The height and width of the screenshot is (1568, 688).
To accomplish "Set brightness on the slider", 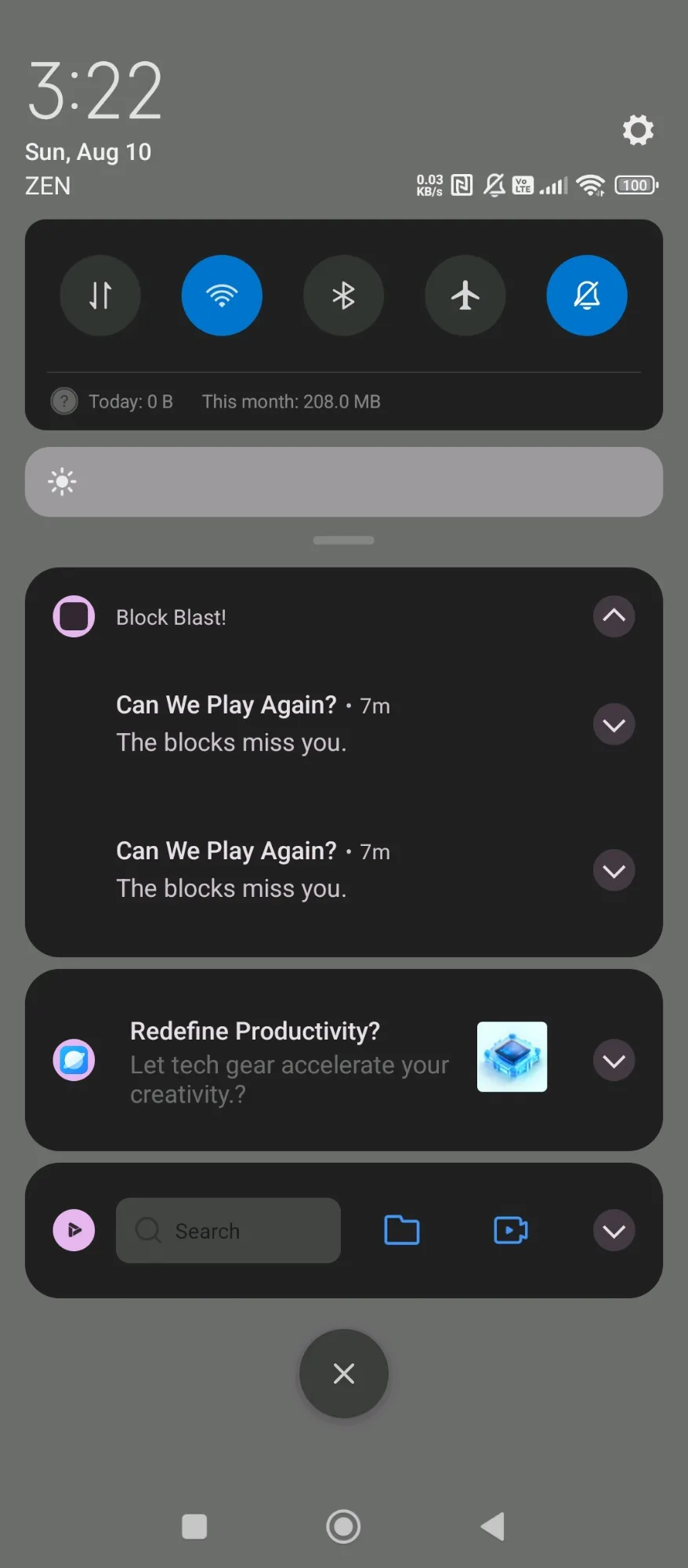I will point(344,482).
